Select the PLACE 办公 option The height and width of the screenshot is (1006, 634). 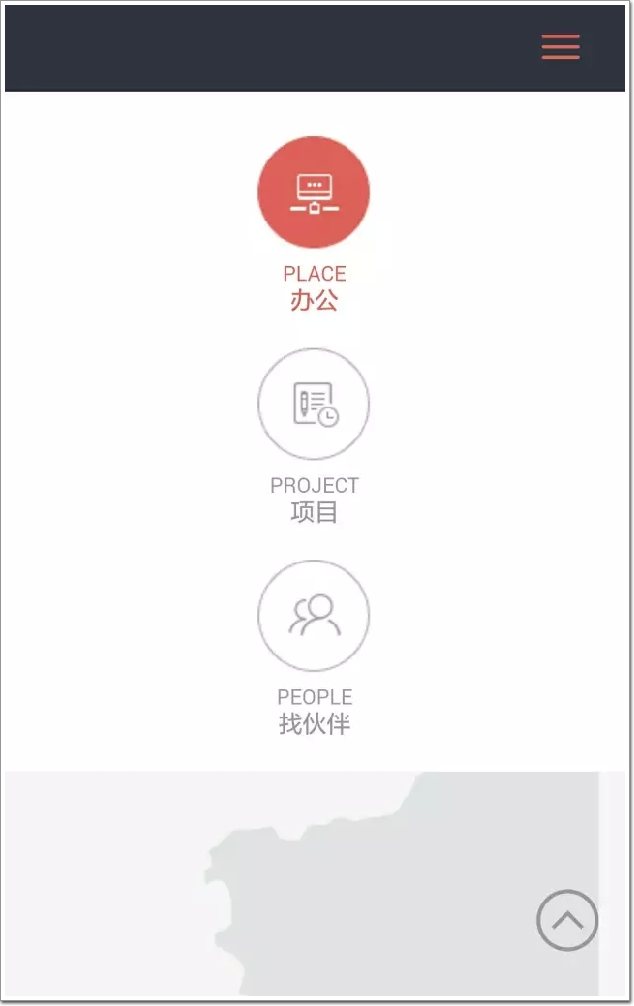tap(314, 192)
